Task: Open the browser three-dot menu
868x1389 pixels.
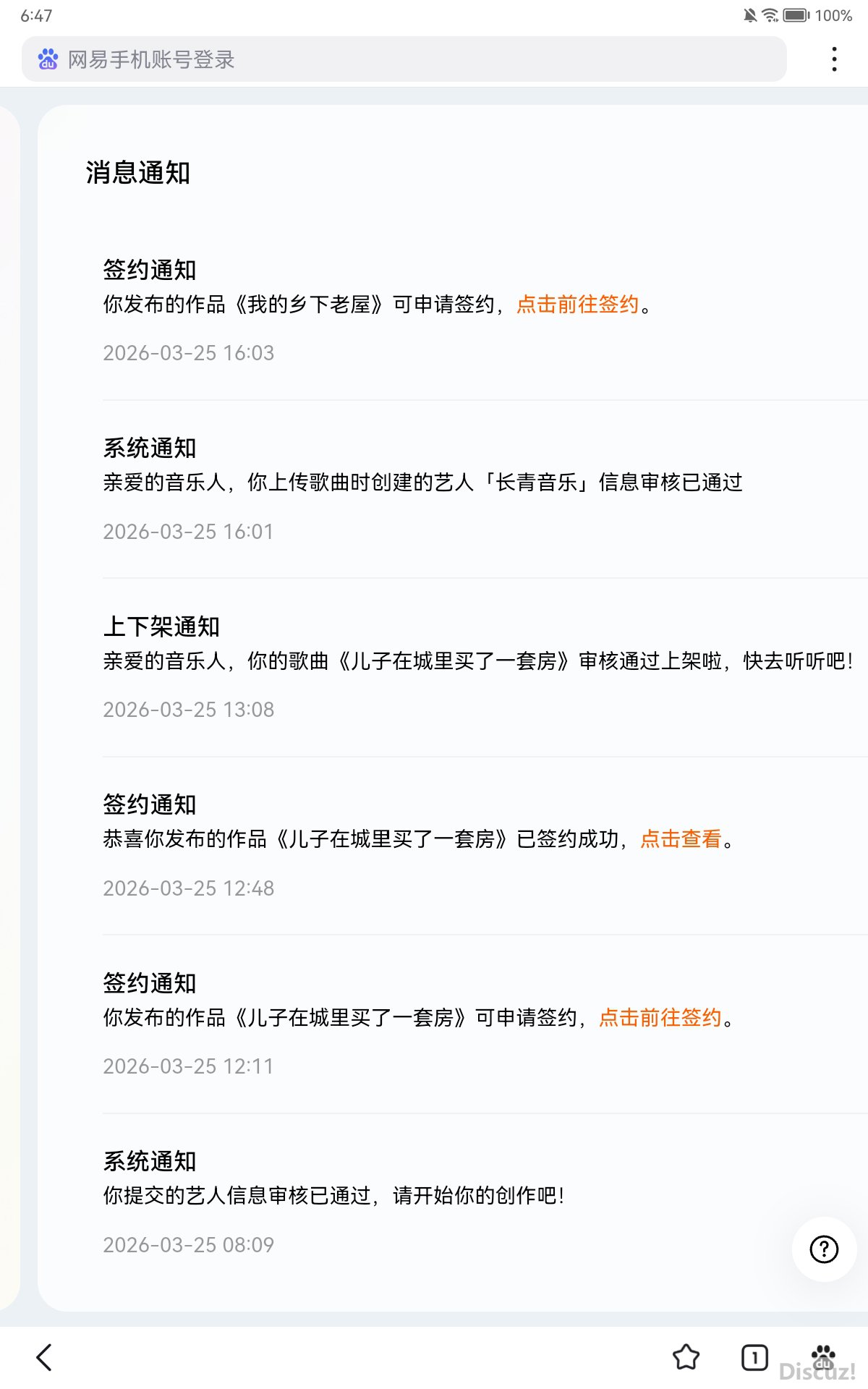Action: 833,59
